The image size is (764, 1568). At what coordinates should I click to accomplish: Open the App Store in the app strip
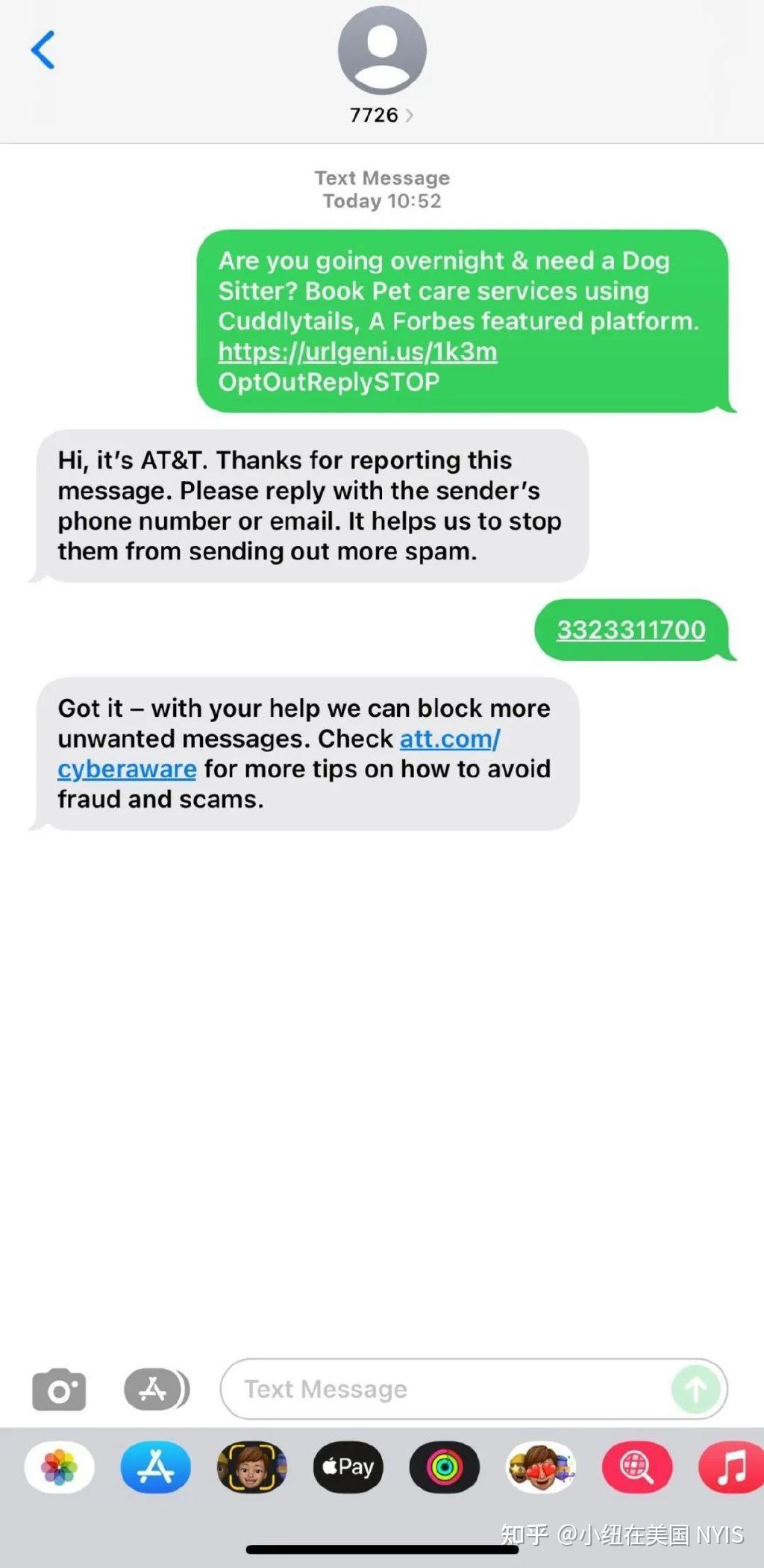[156, 1467]
